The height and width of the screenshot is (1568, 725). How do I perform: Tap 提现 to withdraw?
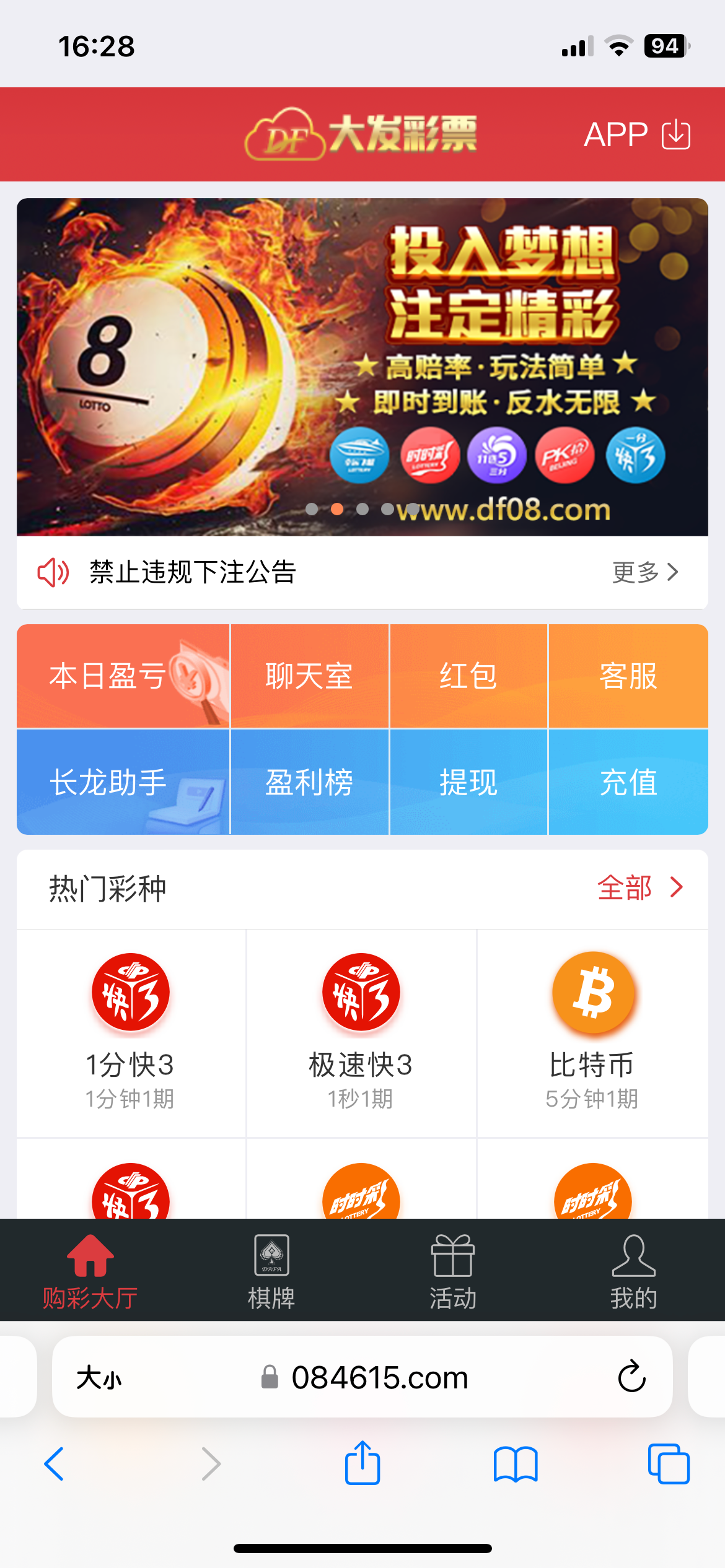(468, 782)
